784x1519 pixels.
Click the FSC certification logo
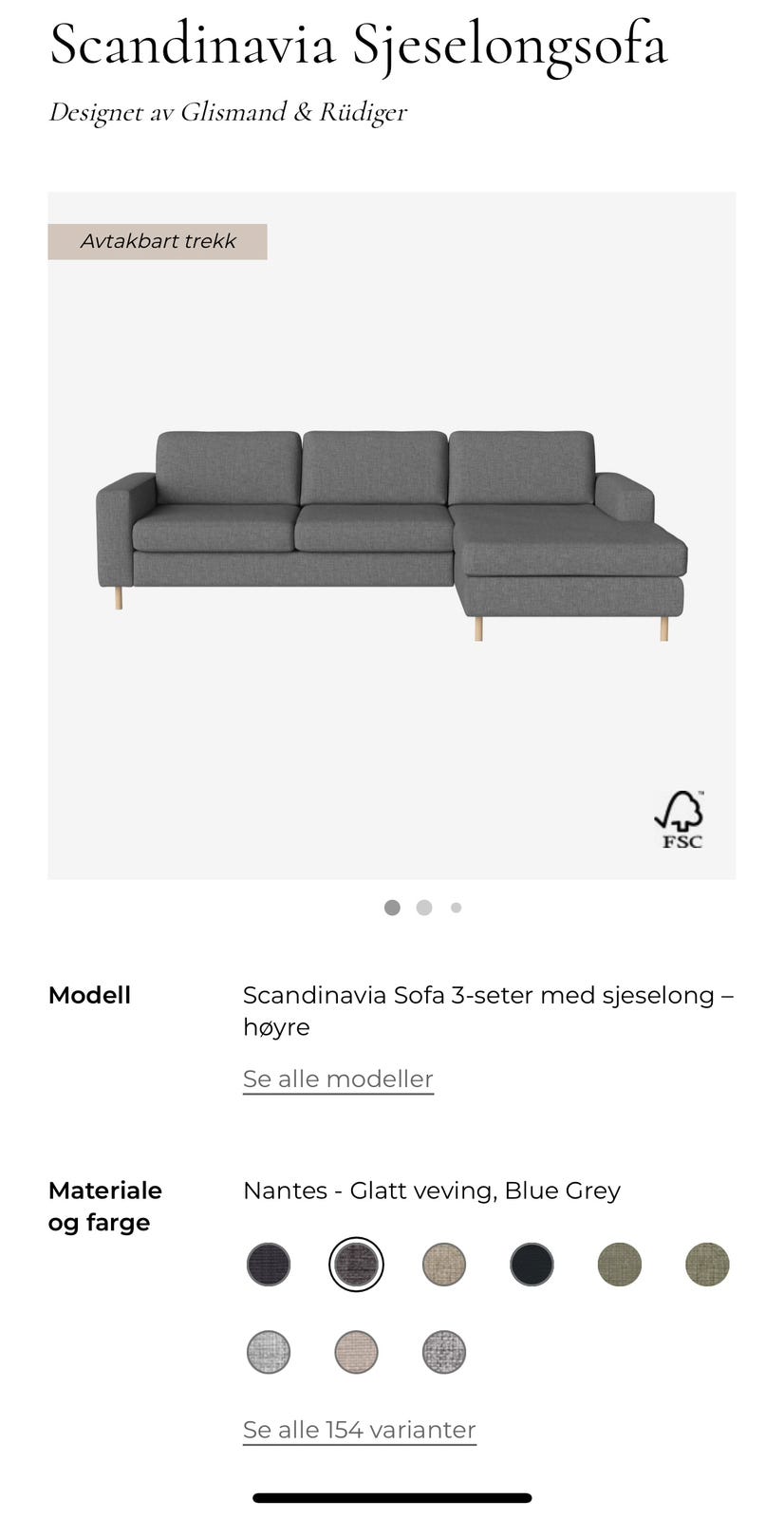[x=682, y=819]
